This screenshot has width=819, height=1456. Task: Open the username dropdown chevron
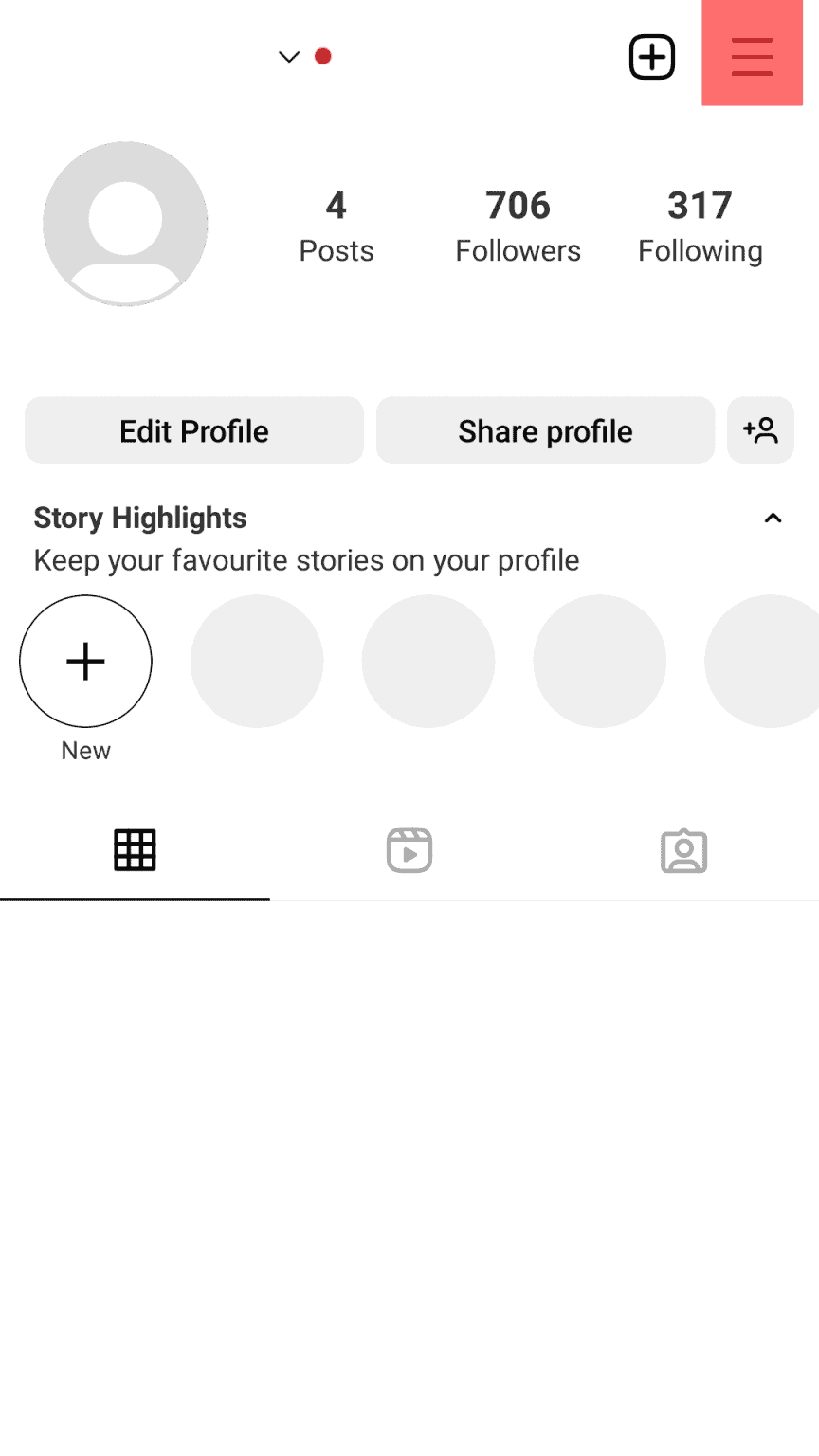tap(288, 57)
